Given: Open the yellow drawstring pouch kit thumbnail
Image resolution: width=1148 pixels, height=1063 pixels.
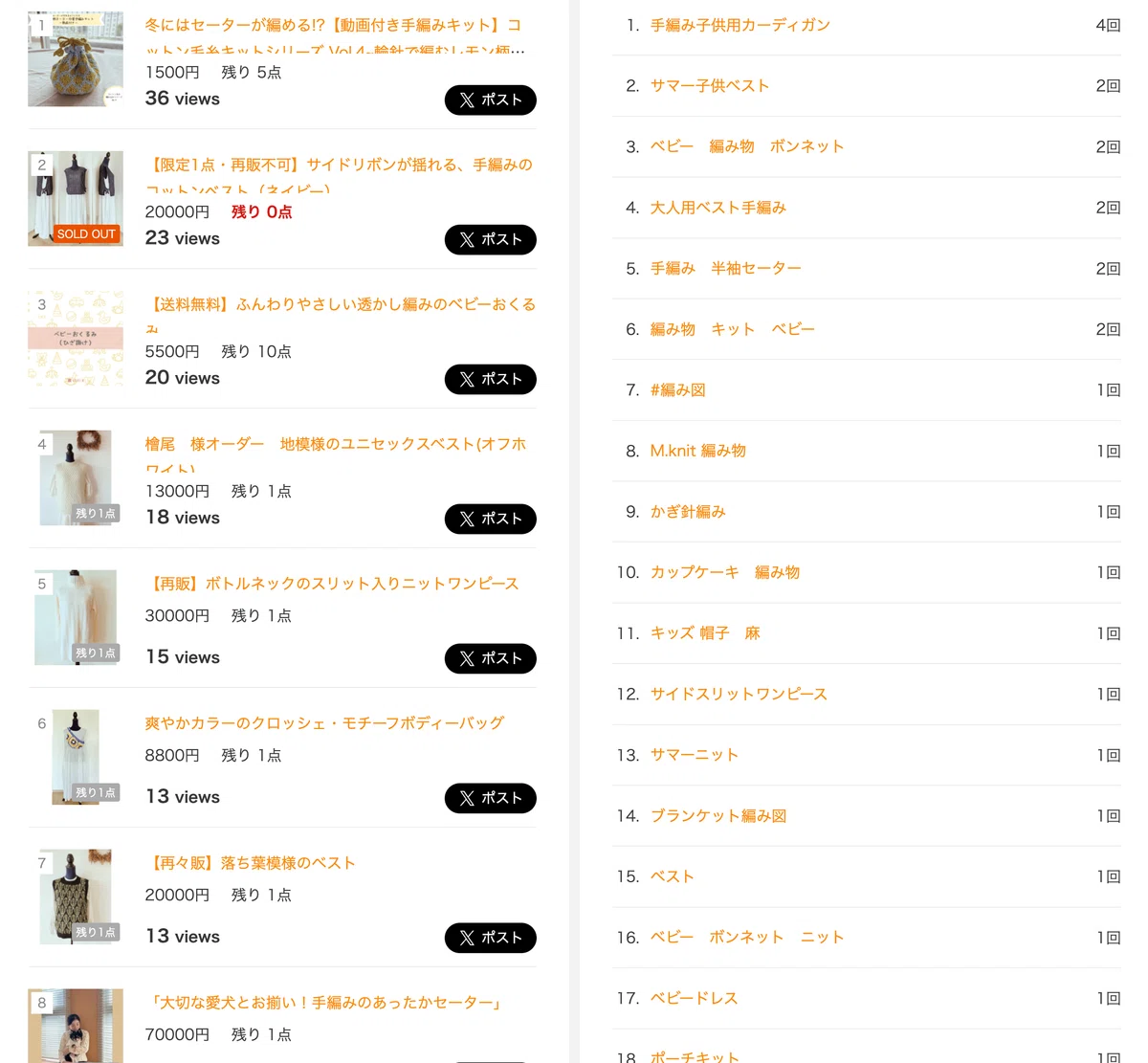Looking at the screenshot, I should pos(76,58).
